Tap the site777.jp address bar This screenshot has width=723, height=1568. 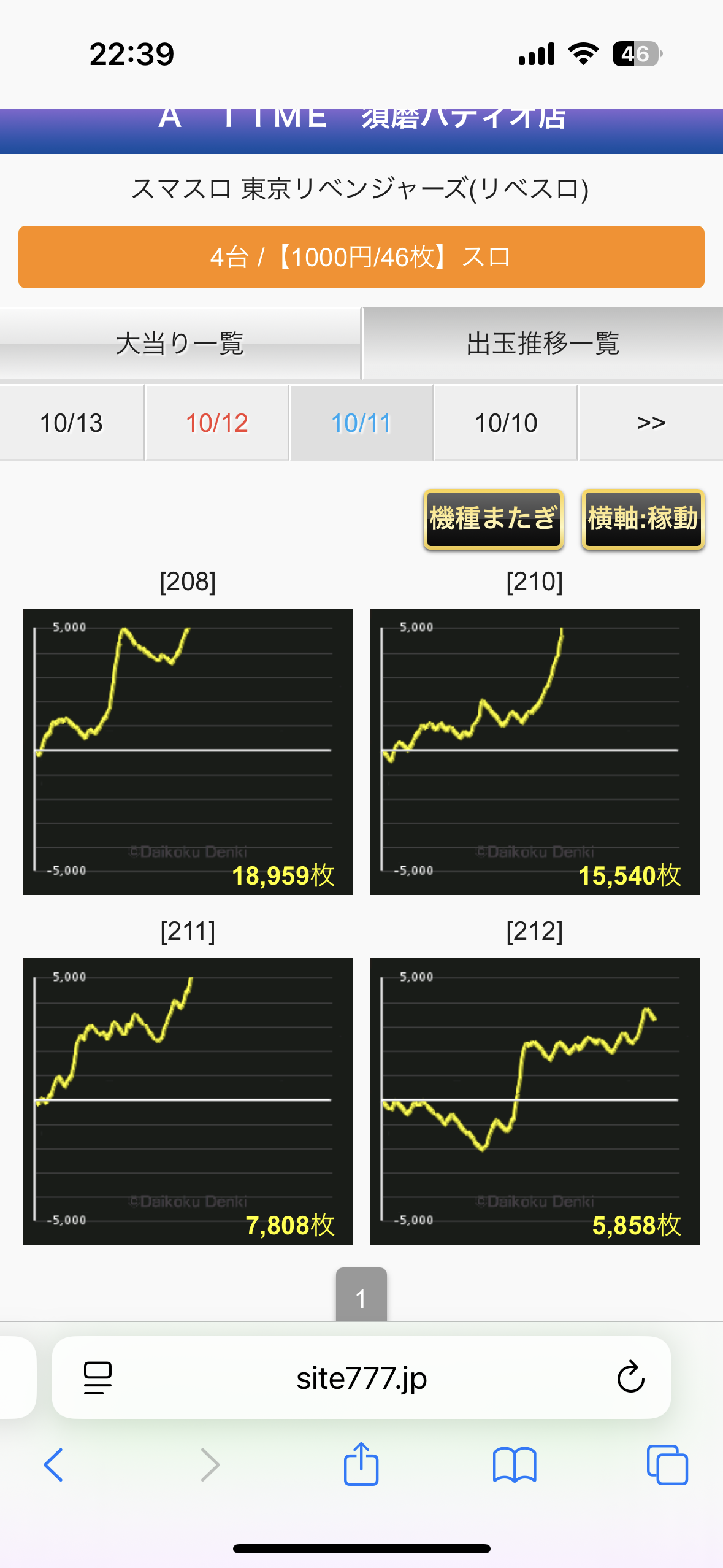(361, 1378)
